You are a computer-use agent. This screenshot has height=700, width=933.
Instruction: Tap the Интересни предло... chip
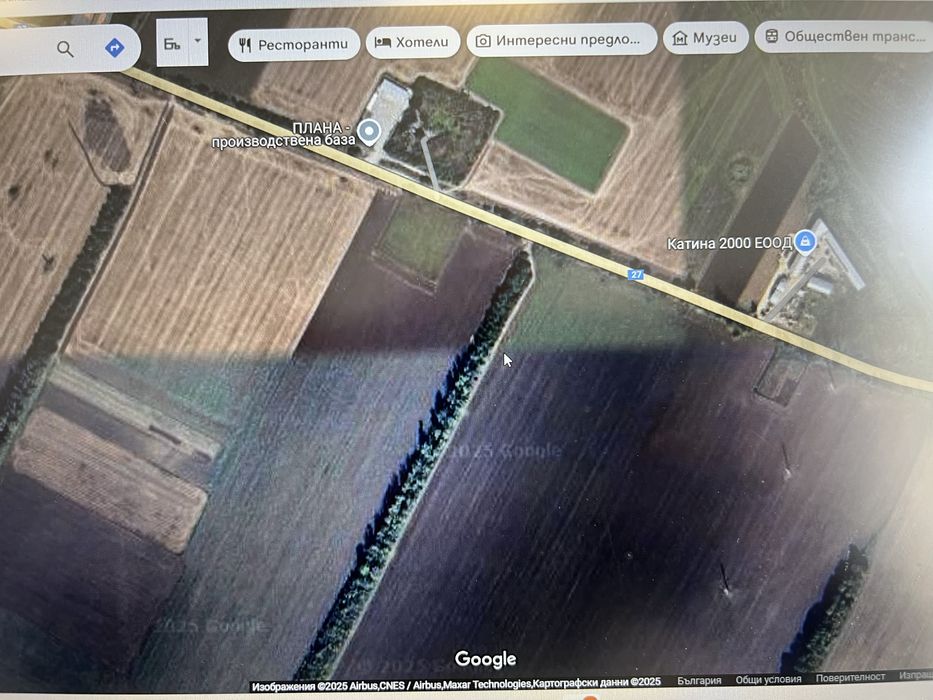click(x=561, y=40)
